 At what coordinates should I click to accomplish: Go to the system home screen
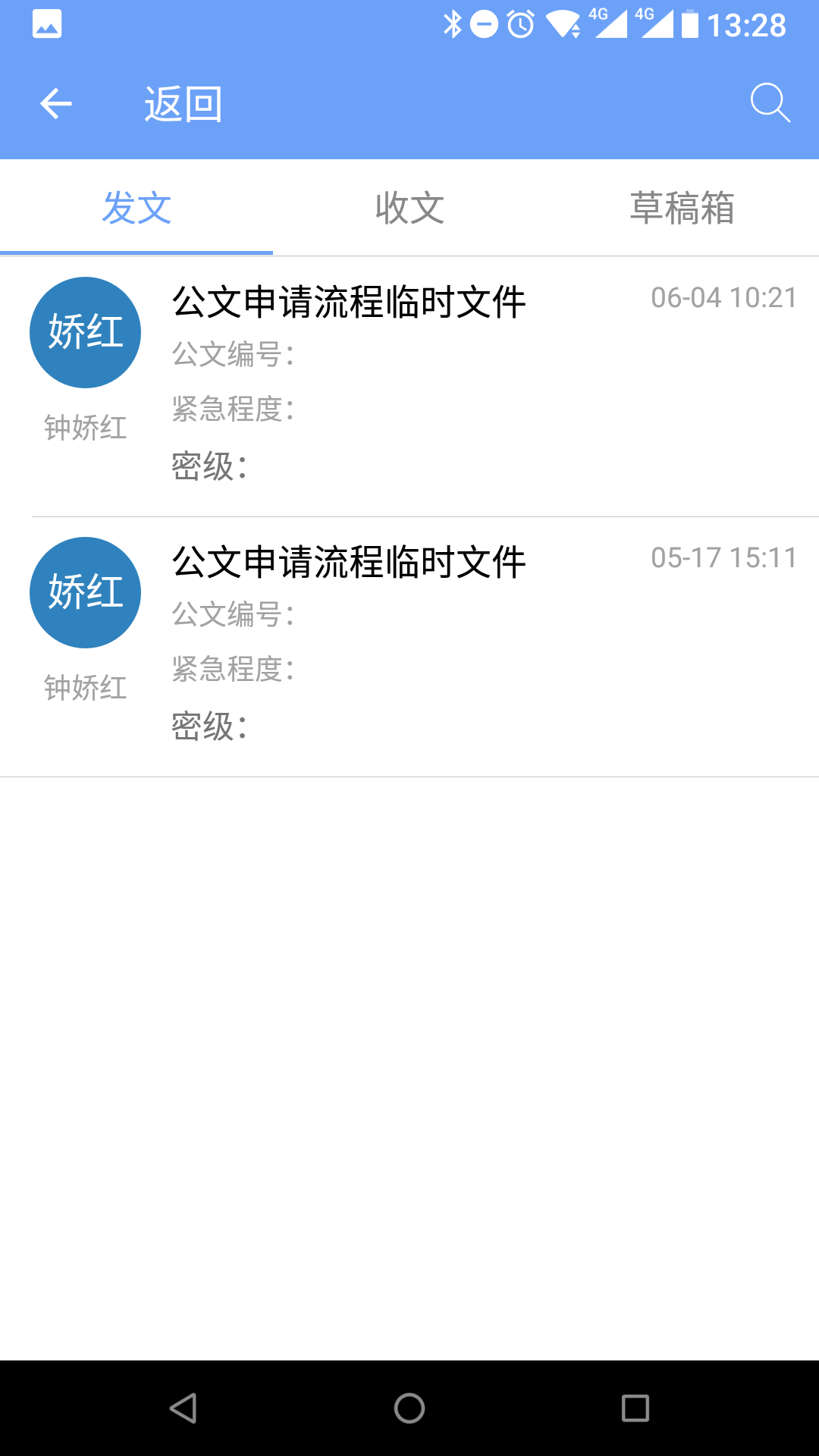tap(409, 1408)
